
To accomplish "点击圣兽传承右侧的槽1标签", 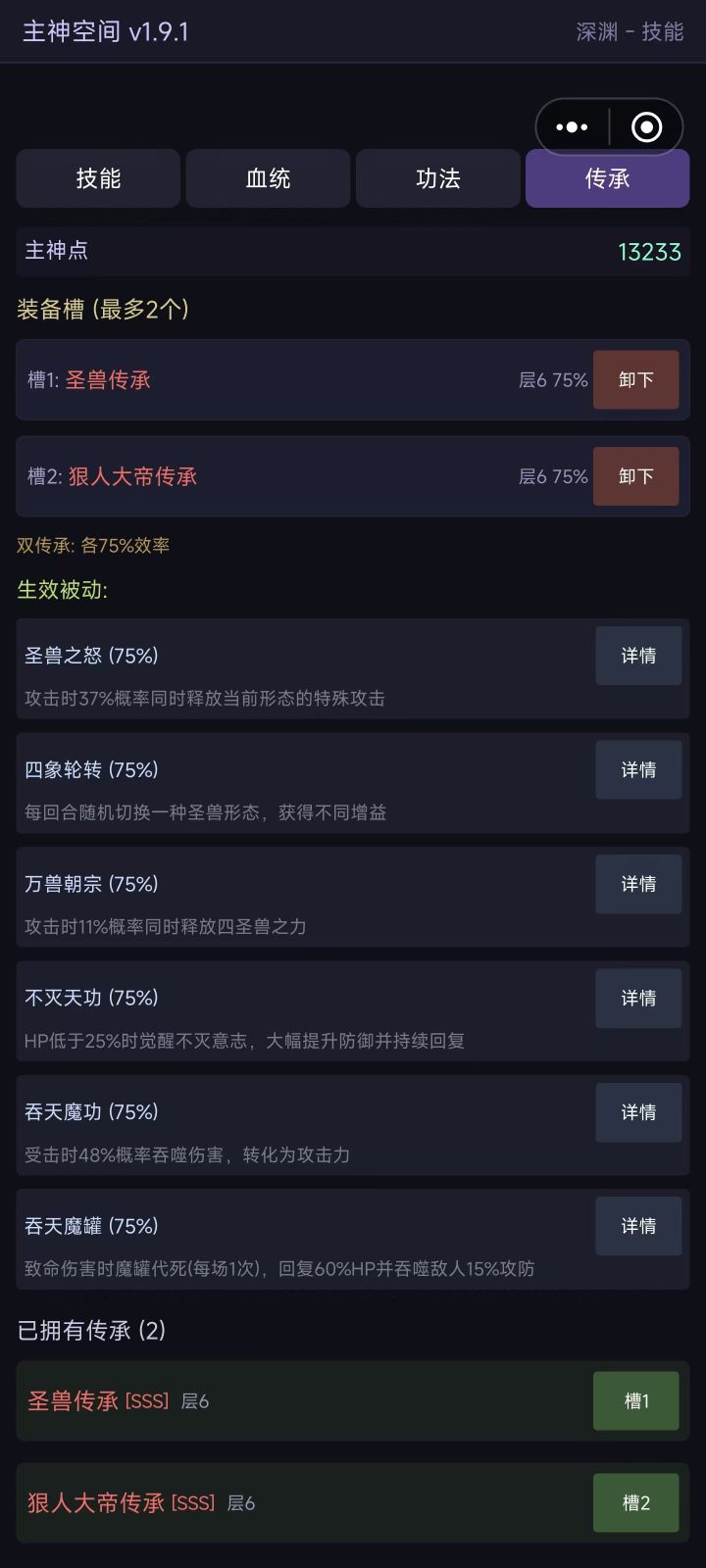I will [635, 1400].
